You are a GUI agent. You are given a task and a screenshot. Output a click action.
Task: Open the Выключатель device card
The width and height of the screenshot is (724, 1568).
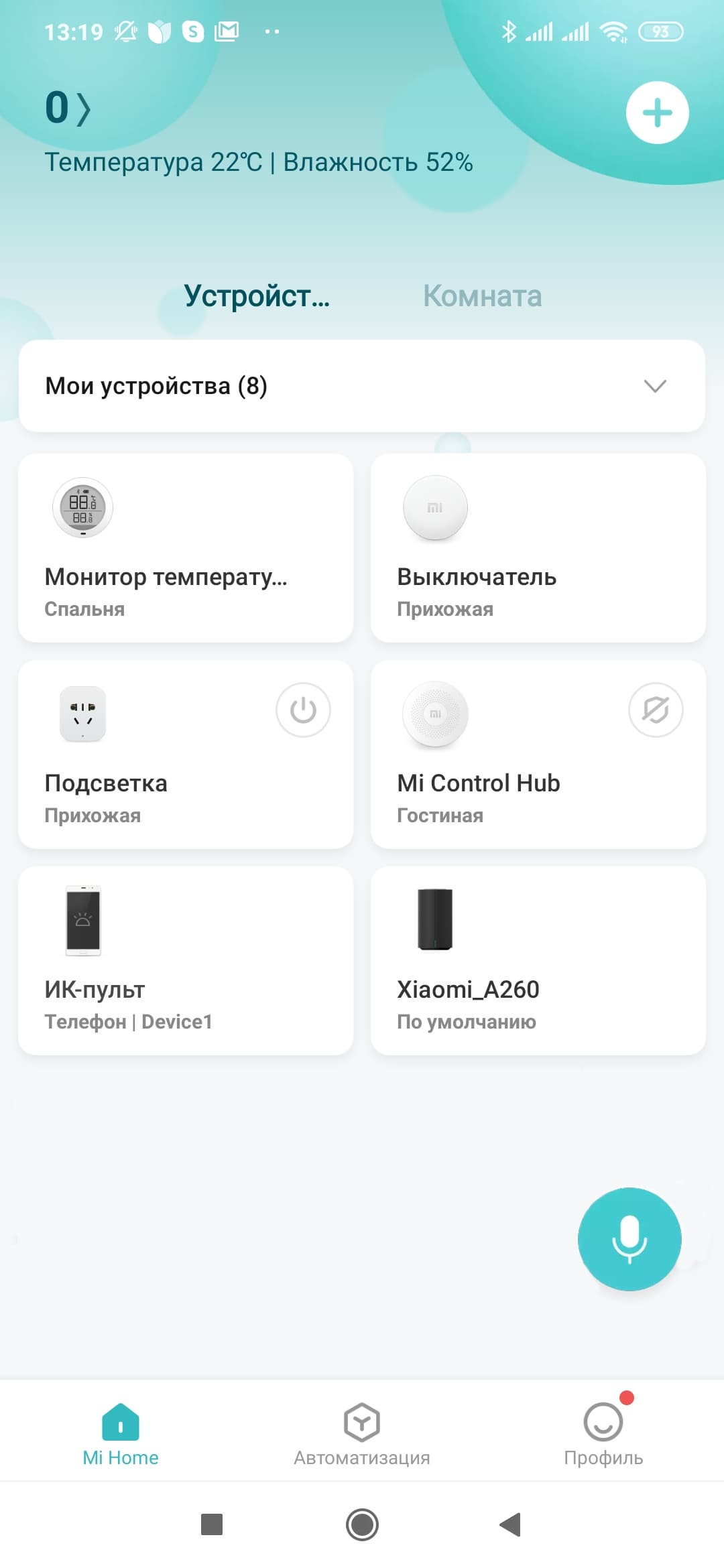tap(538, 548)
